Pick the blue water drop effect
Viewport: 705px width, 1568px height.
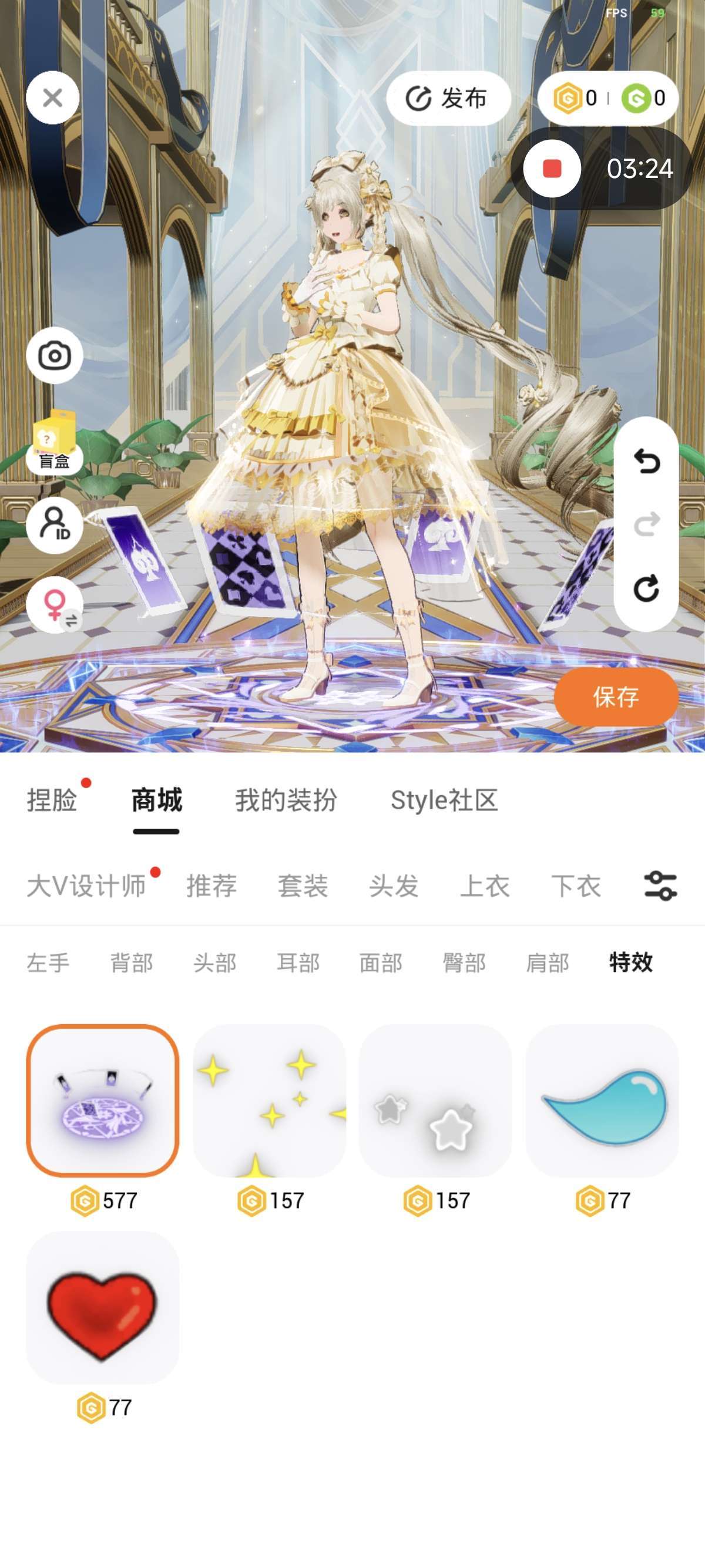[602, 1101]
